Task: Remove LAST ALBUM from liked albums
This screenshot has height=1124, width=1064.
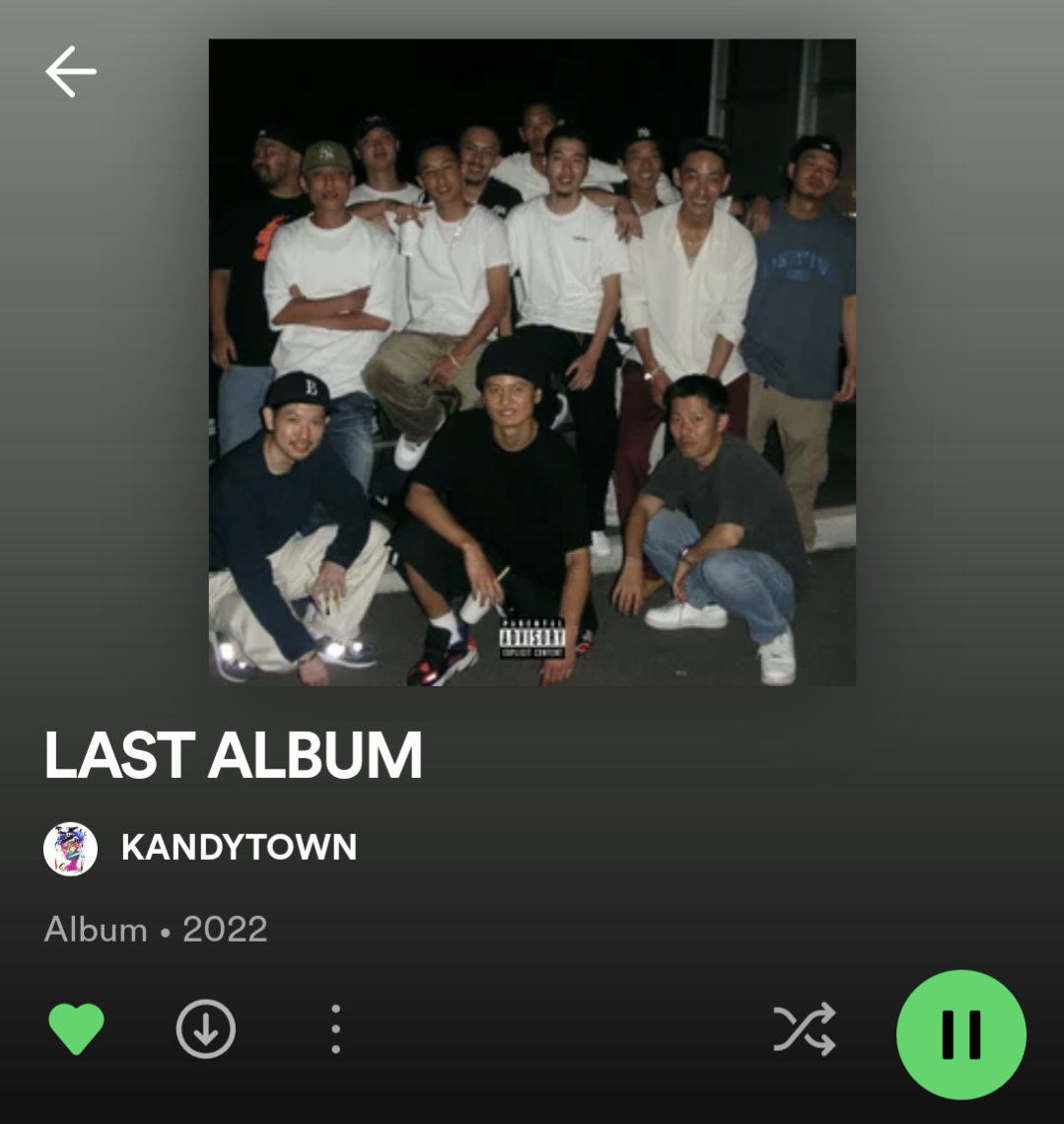Action: tap(76, 1029)
